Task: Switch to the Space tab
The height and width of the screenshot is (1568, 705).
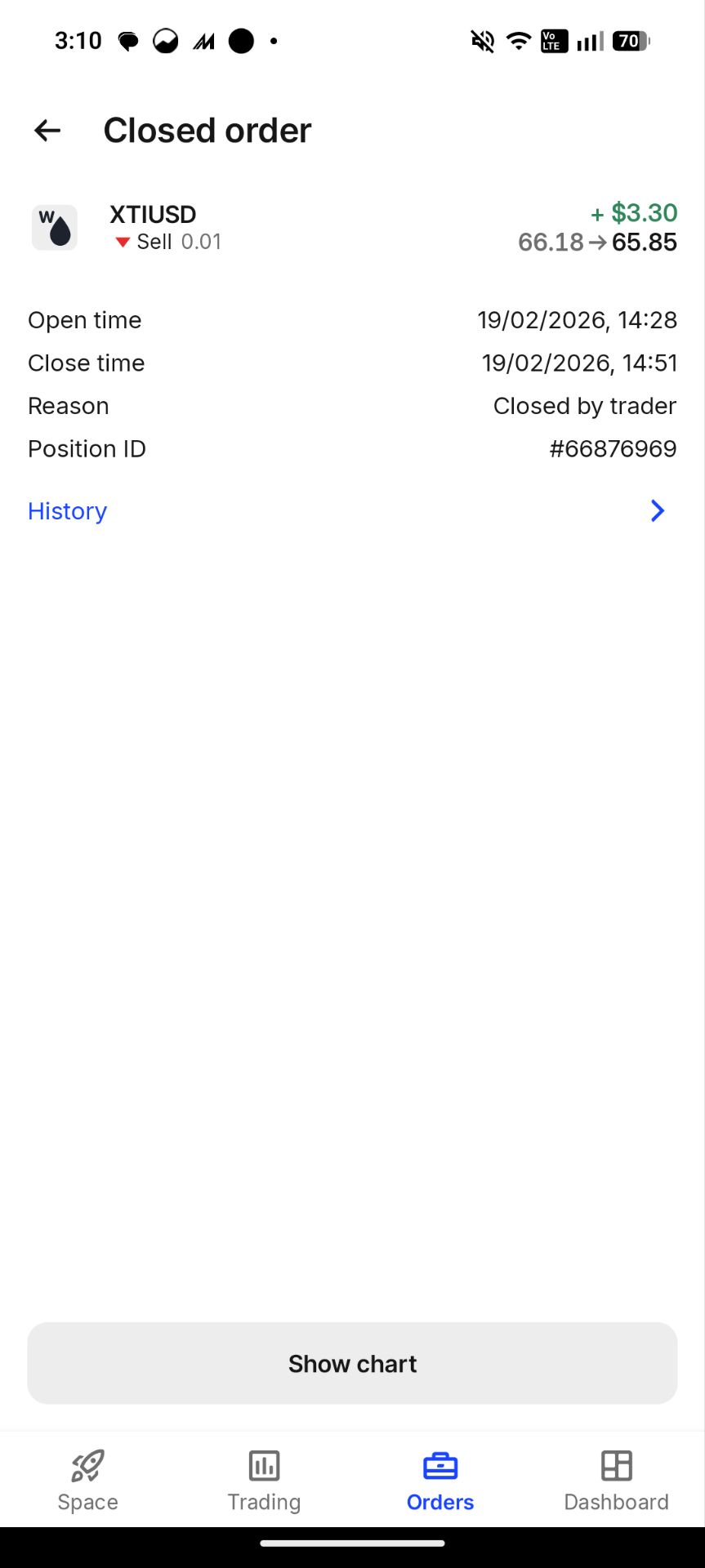Action: click(88, 1481)
